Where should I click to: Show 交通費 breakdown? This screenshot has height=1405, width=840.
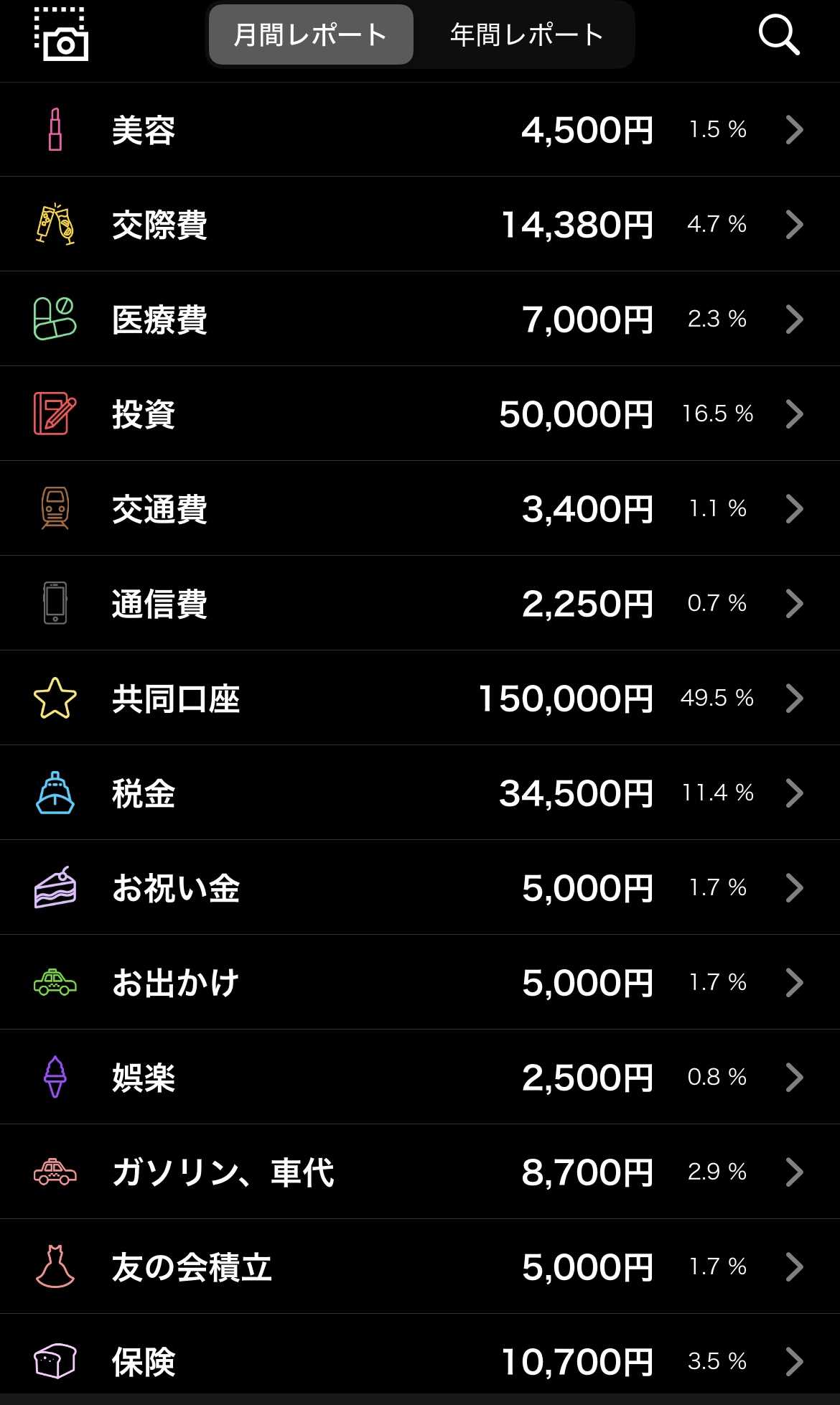420,509
